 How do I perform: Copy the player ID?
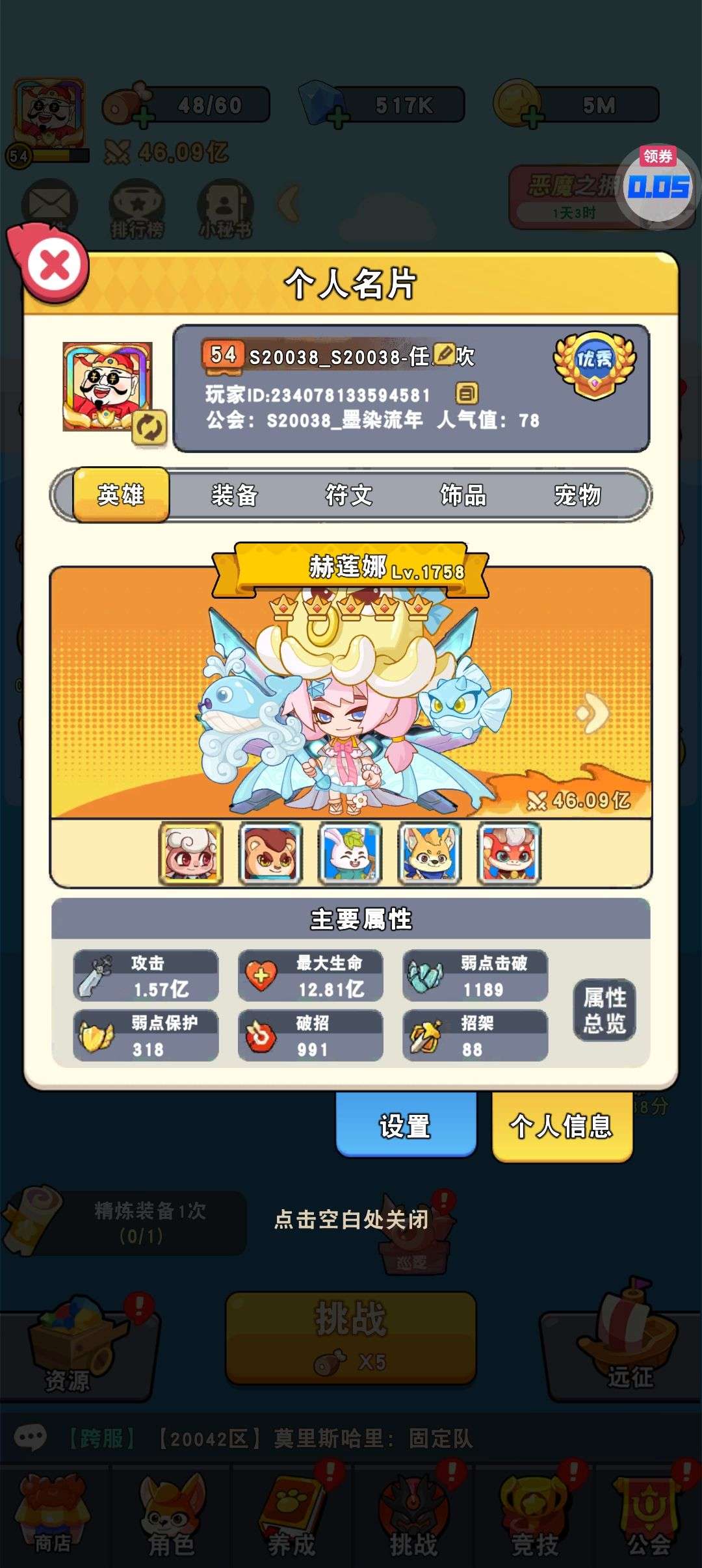(467, 393)
